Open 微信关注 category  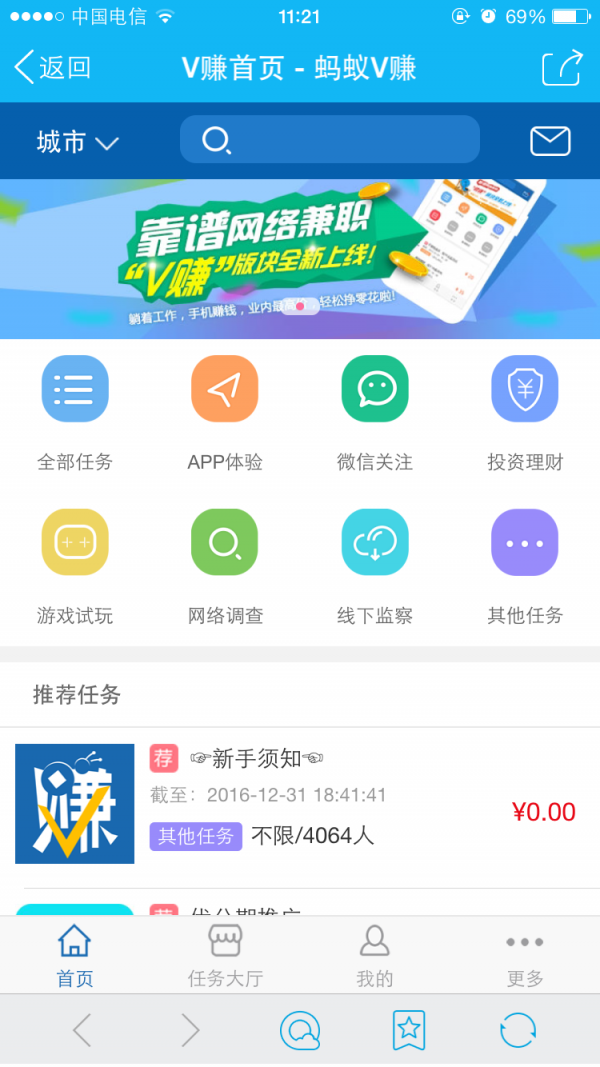click(x=375, y=410)
